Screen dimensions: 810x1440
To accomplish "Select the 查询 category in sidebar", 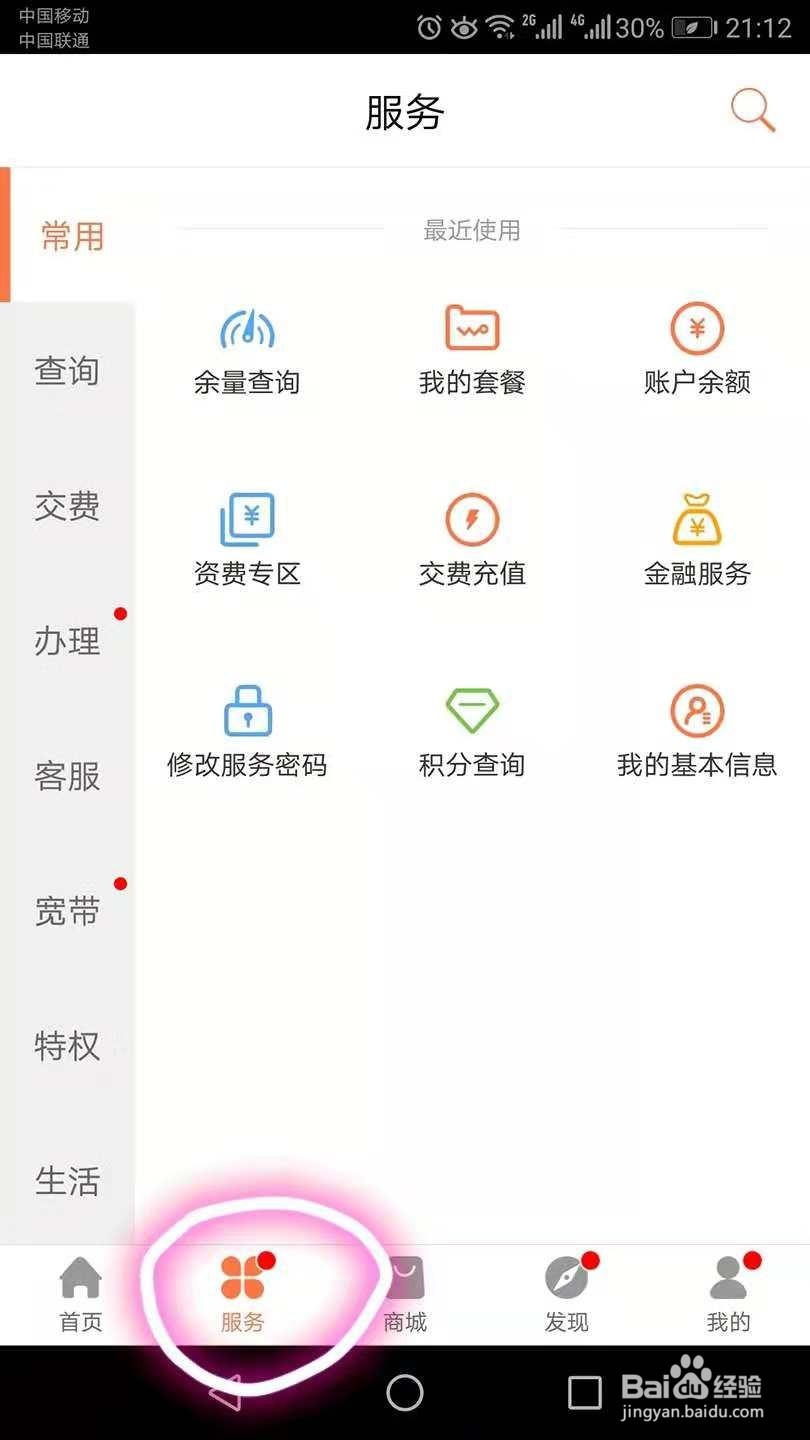I will 67,371.
